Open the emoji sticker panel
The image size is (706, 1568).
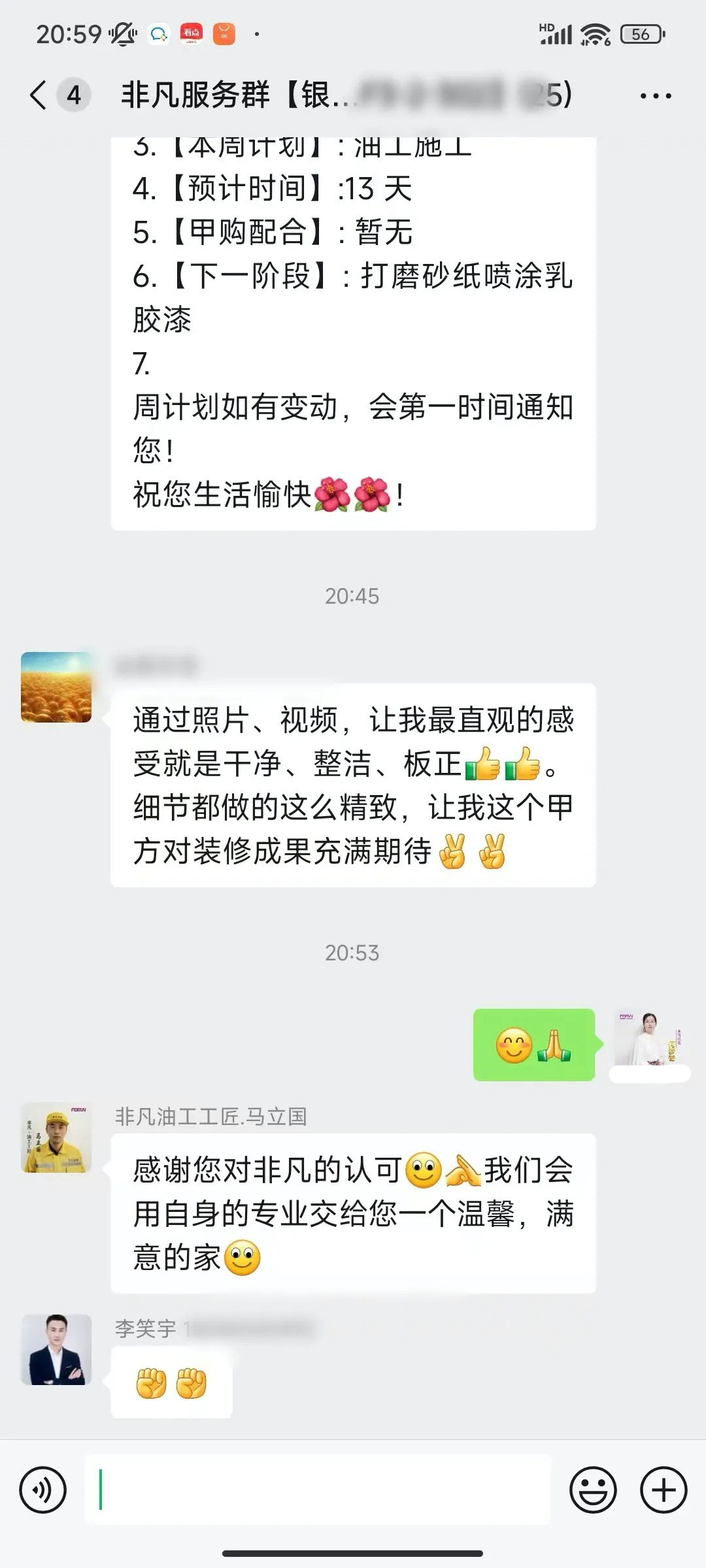pos(593,1490)
